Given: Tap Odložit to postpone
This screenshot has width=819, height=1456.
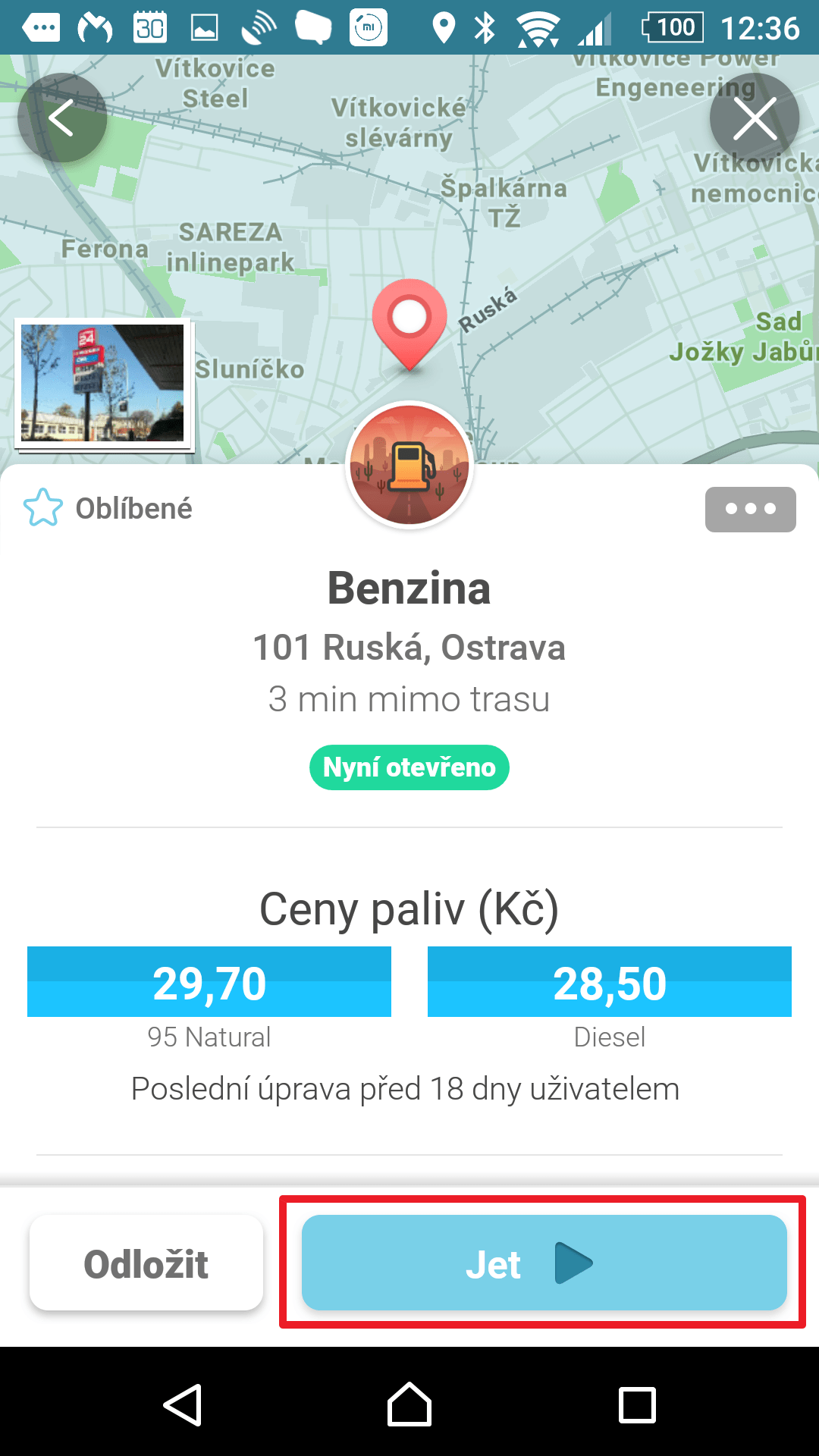Looking at the screenshot, I should 146,1263.
